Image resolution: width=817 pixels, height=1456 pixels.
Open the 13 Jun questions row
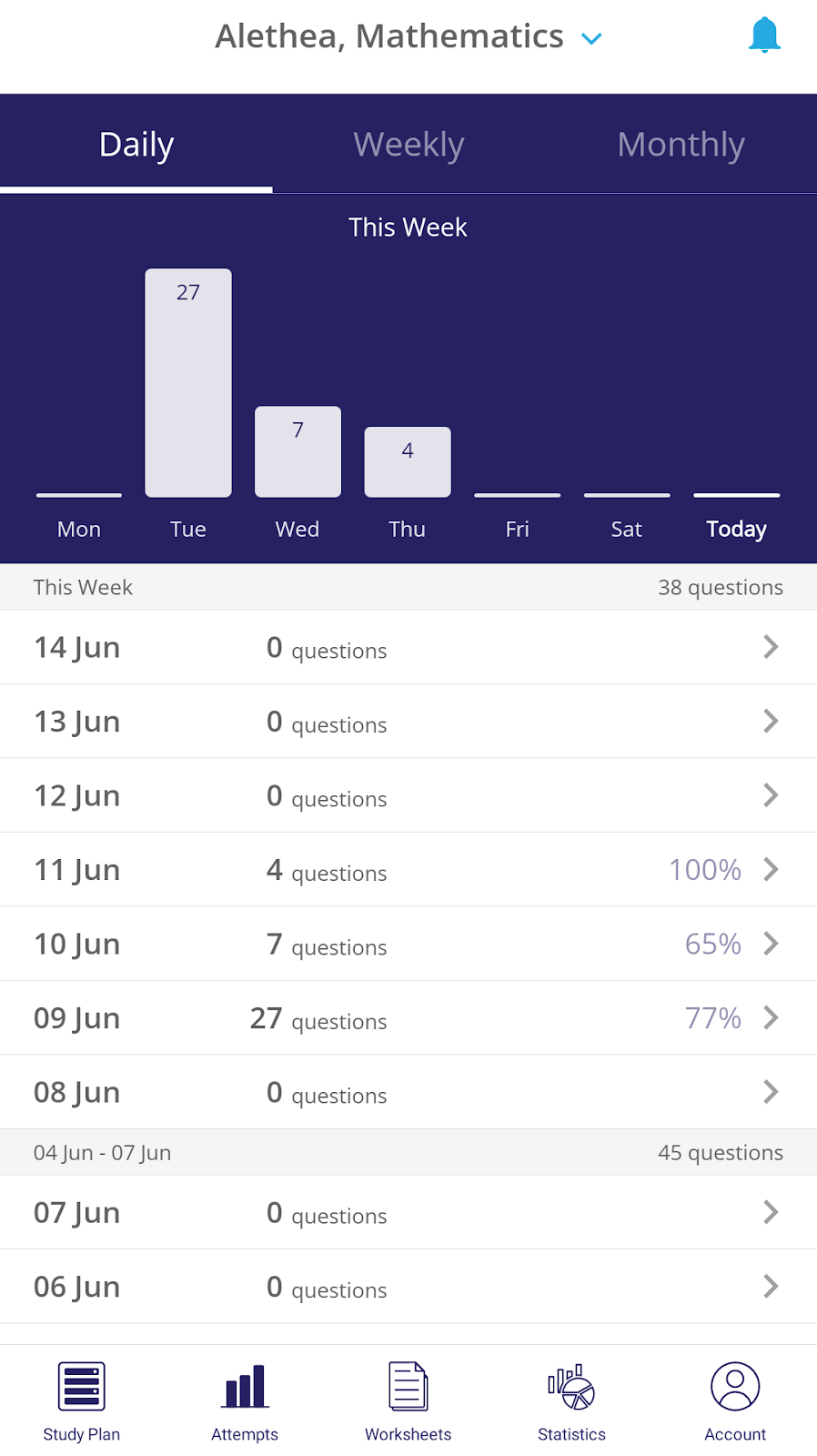tap(408, 722)
